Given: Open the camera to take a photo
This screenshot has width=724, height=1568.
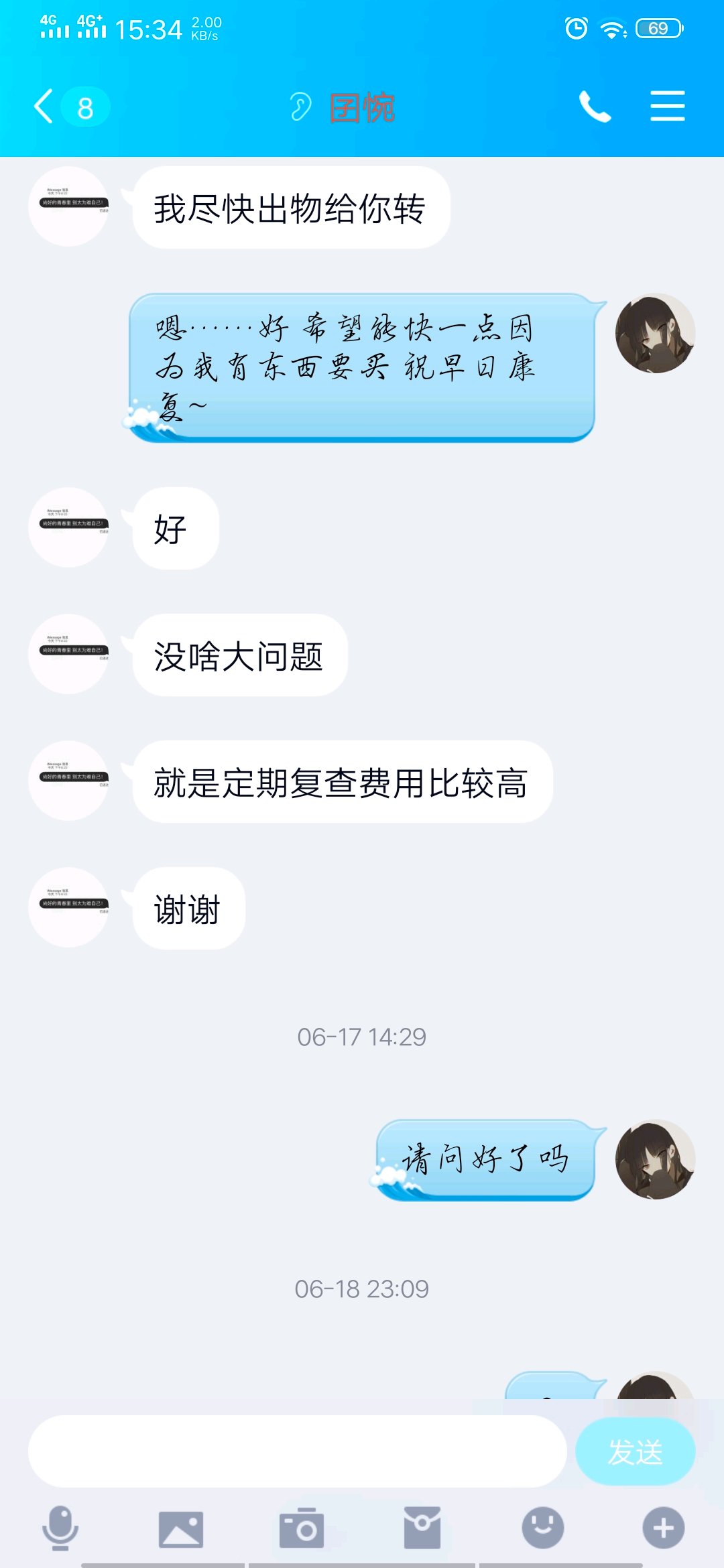Looking at the screenshot, I should [x=302, y=1528].
